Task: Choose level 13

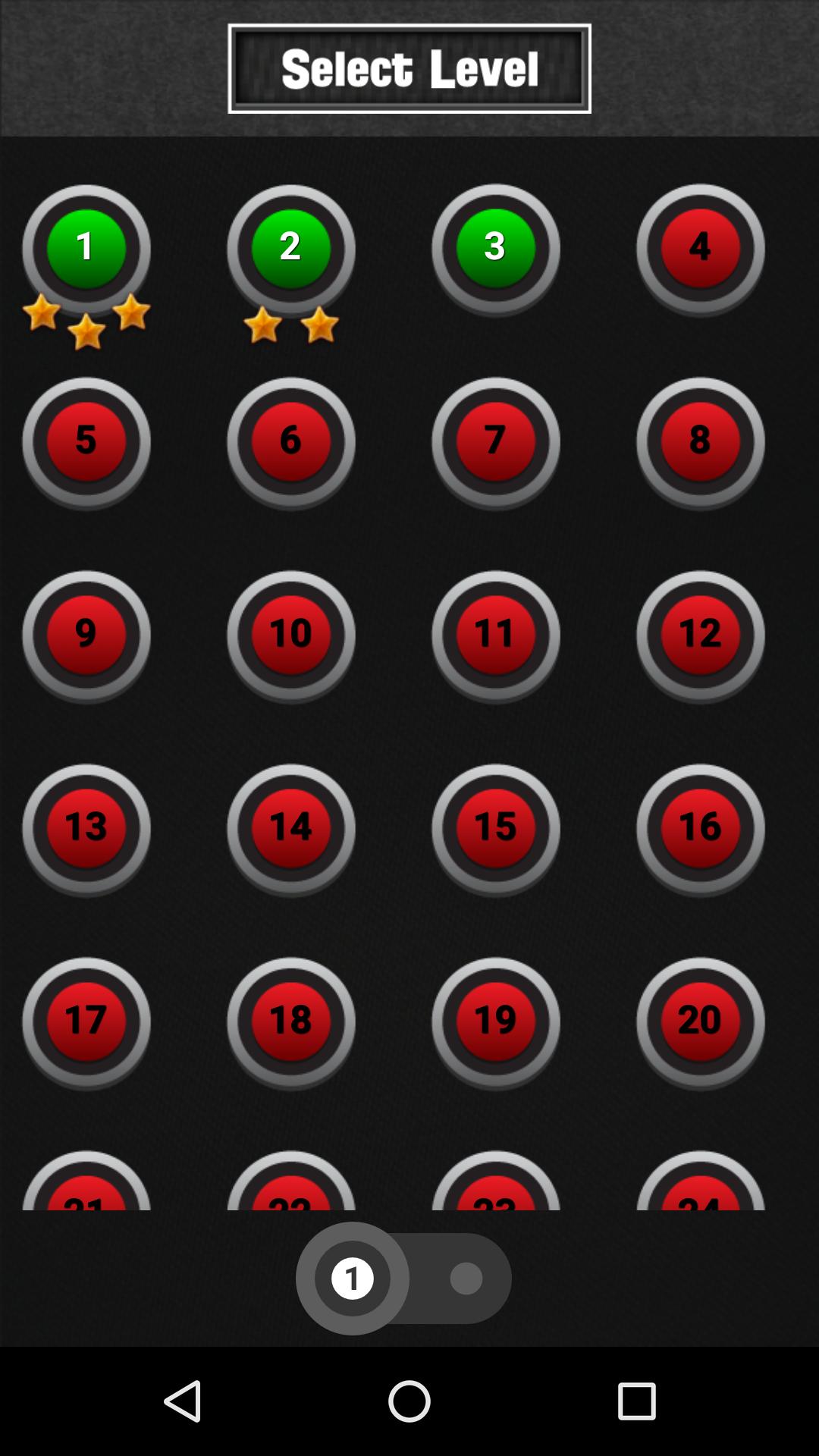Action: click(x=86, y=829)
